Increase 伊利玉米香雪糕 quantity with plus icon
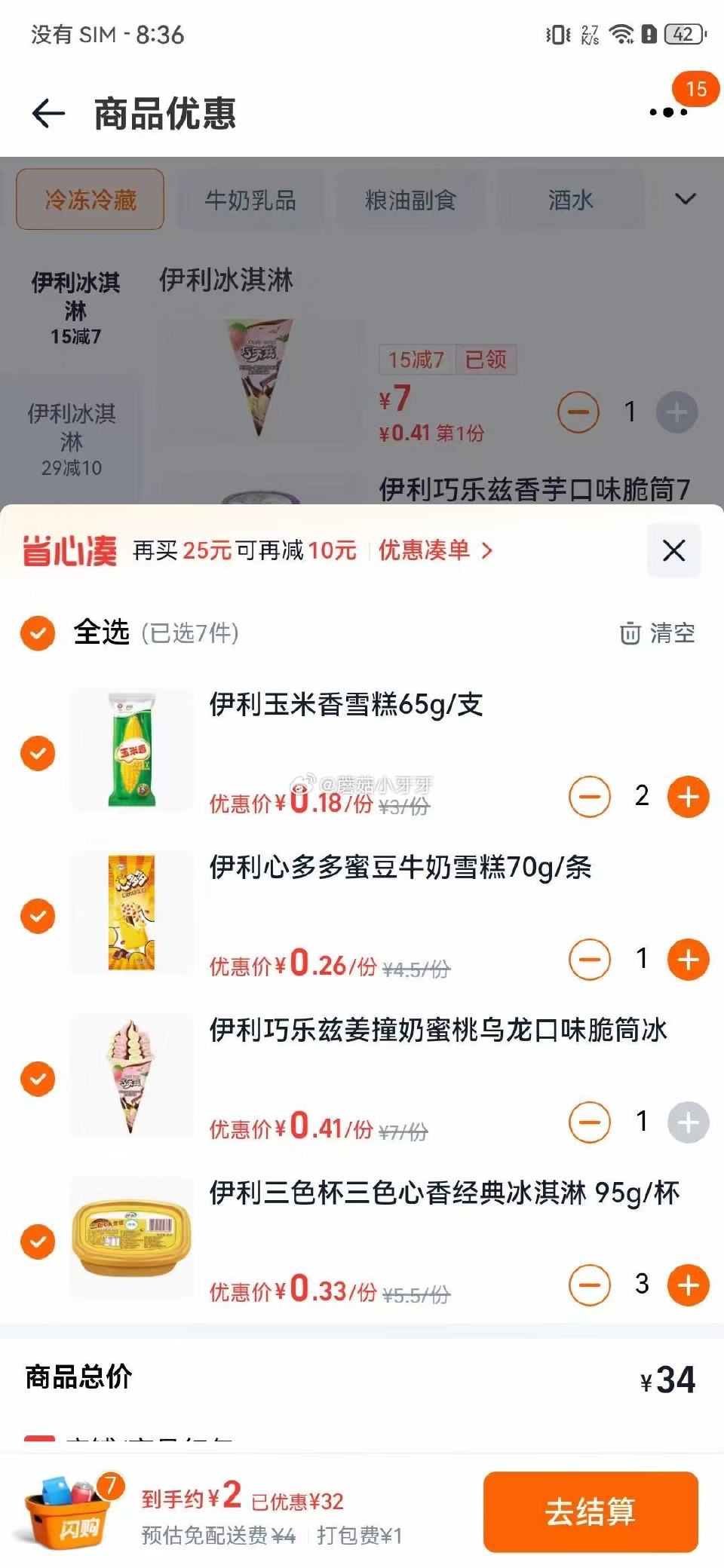Image resolution: width=724 pixels, height=1568 pixels. (687, 797)
